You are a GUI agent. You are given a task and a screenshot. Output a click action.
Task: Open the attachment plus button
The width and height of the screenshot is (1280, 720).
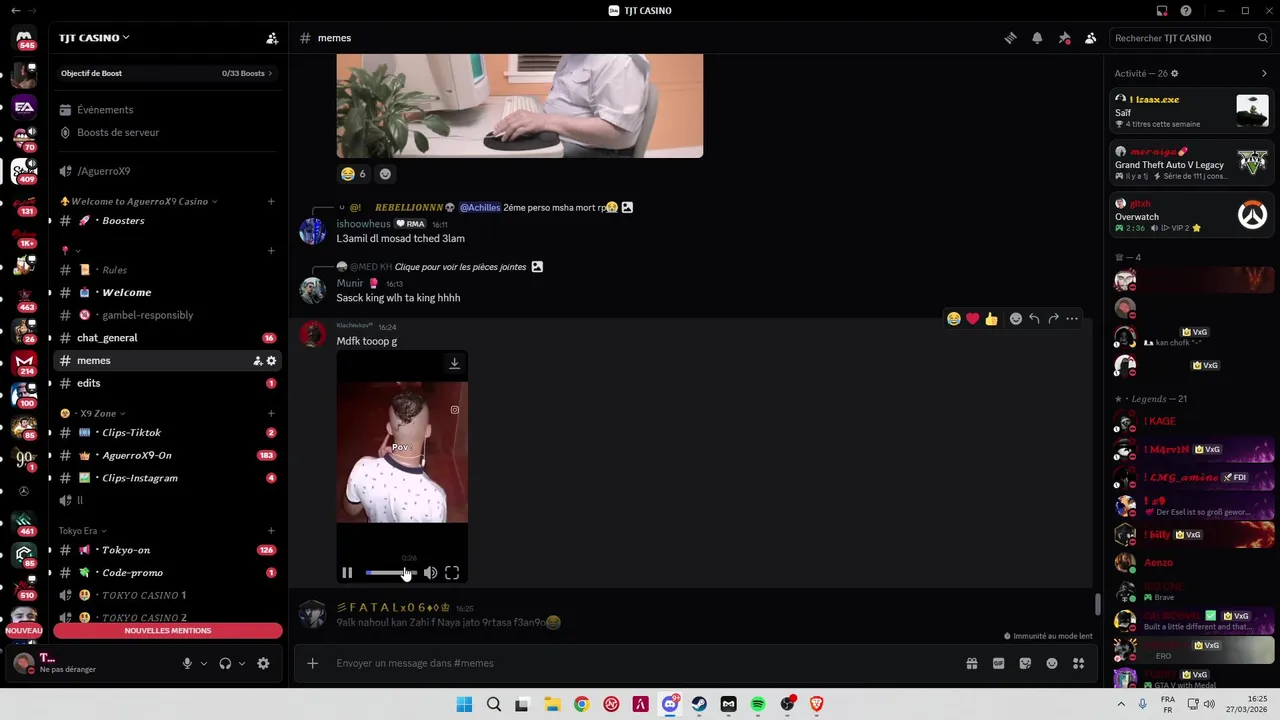313,663
